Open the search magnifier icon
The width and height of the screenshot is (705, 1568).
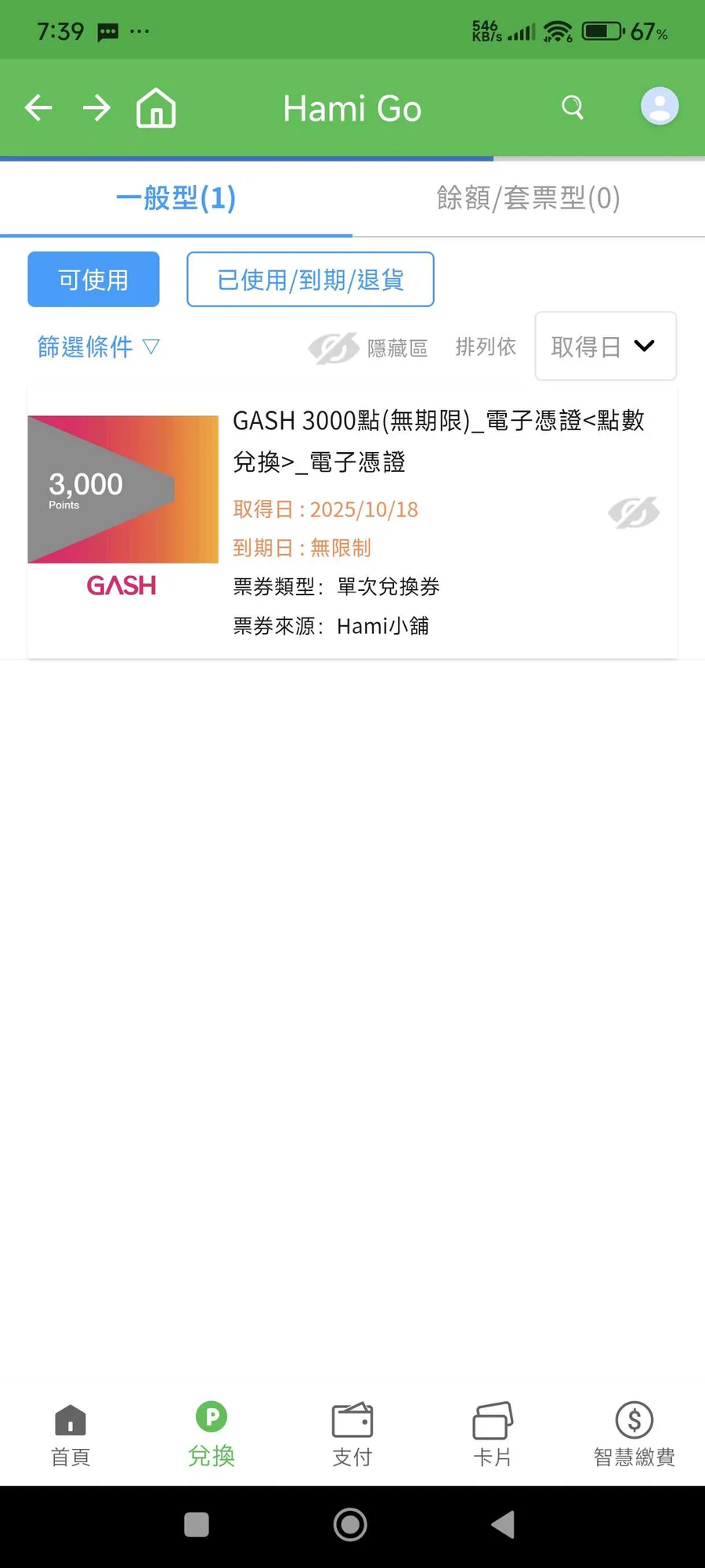pyautogui.click(x=573, y=107)
